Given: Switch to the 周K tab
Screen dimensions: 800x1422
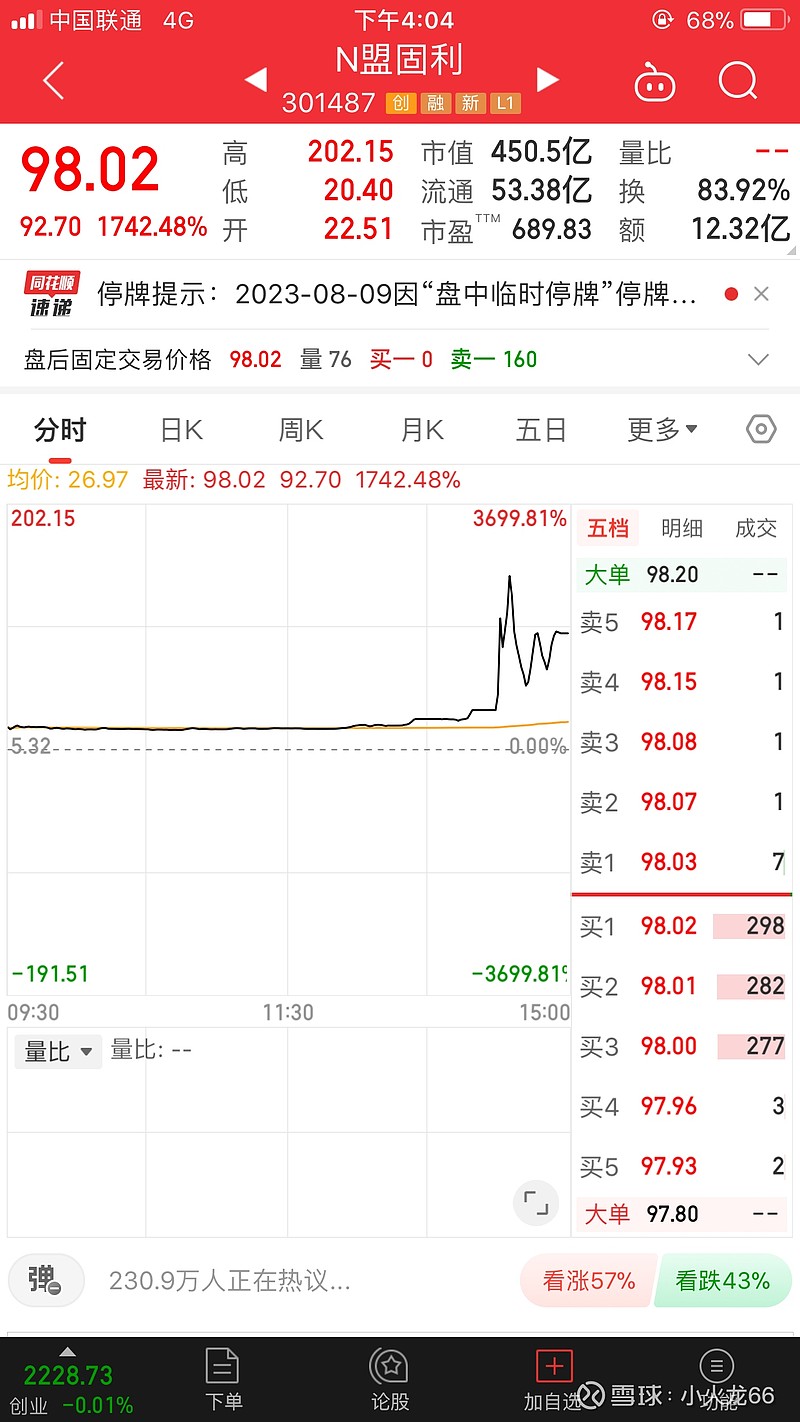Looking at the screenshot, I should pyautogui.click(x=301, y=430).
